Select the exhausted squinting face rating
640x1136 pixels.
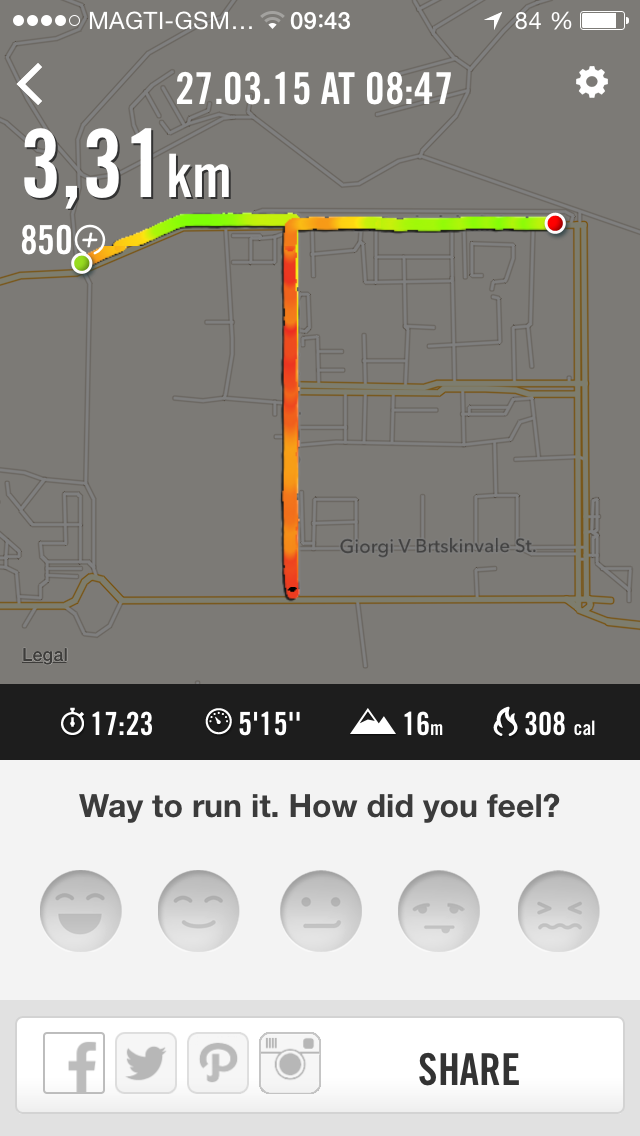(x=559, y=911)
